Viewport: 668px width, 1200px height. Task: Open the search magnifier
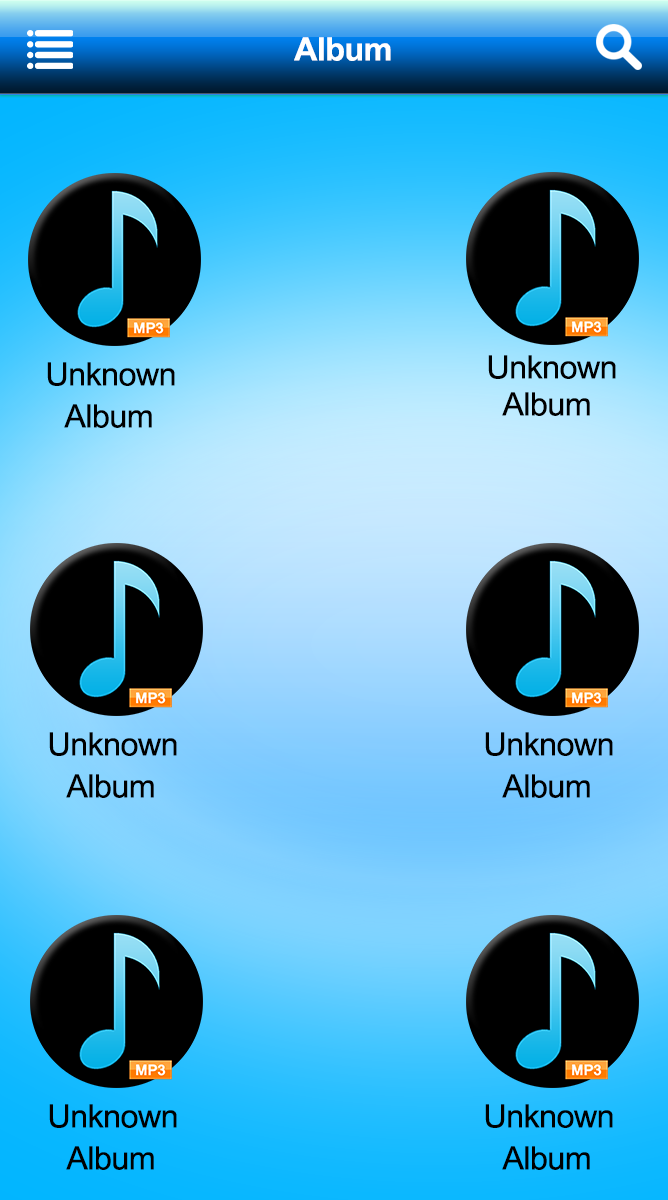(618, 47)
